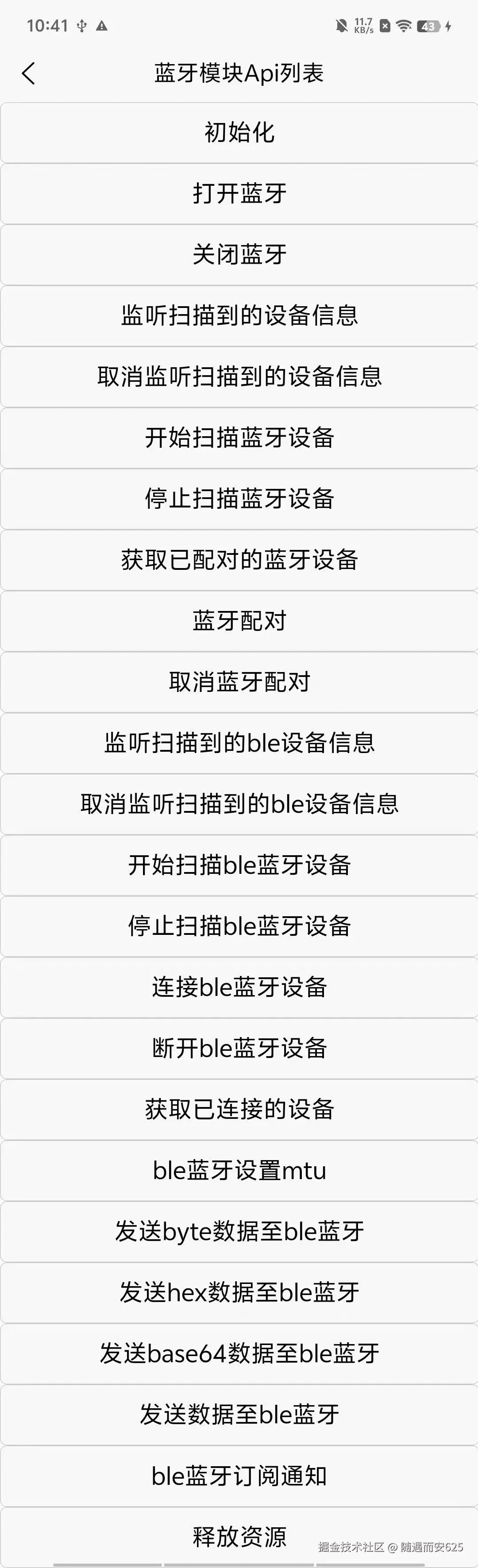Tap 打开蓝牙 to turn Bluetooth on
Image resolution: width=478 pixels, height=1568 pixels.
pos(239,193)
